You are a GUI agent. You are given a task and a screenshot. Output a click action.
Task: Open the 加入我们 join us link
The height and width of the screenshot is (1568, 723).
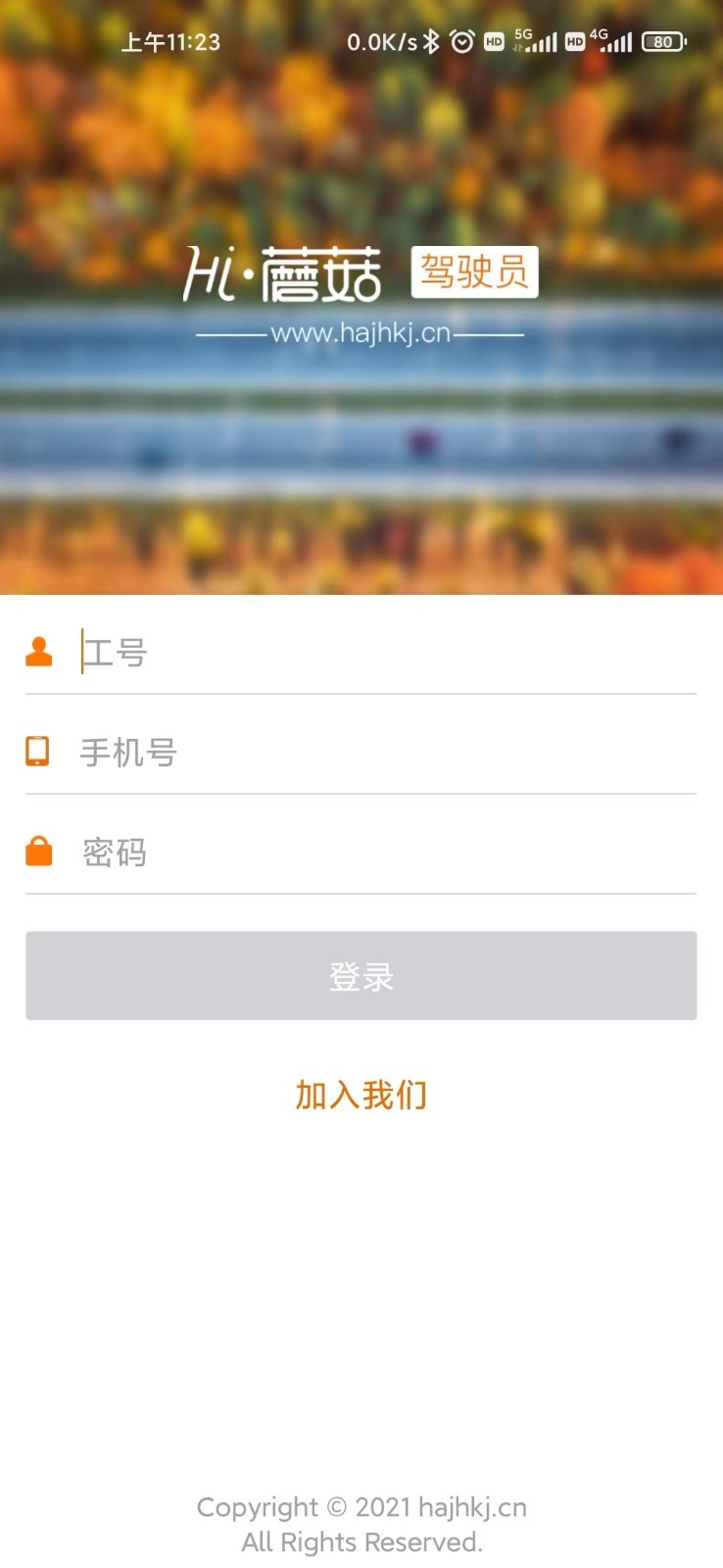coord(361,1095)
